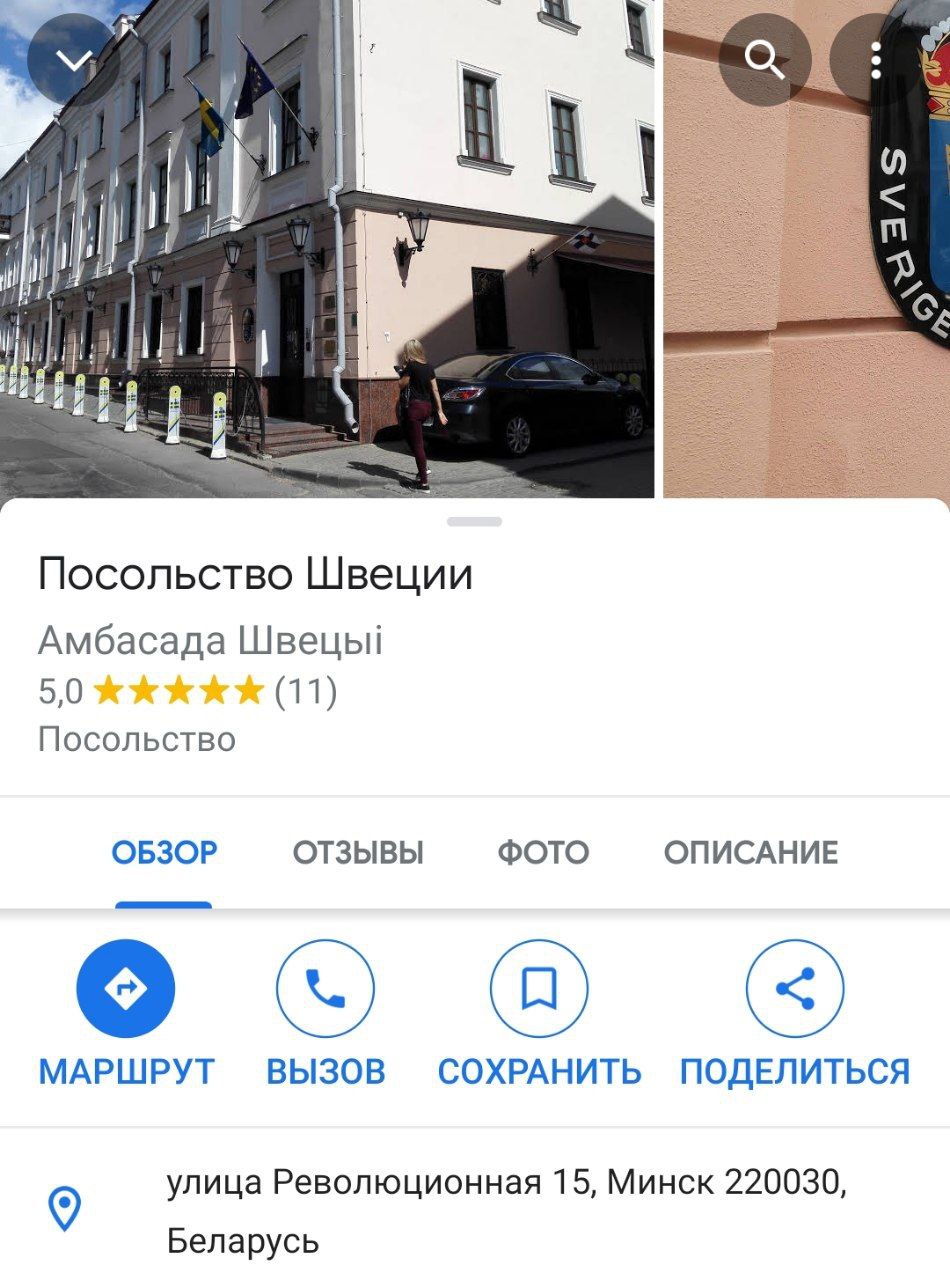Open search with the magnifier icon

(765, 62)
